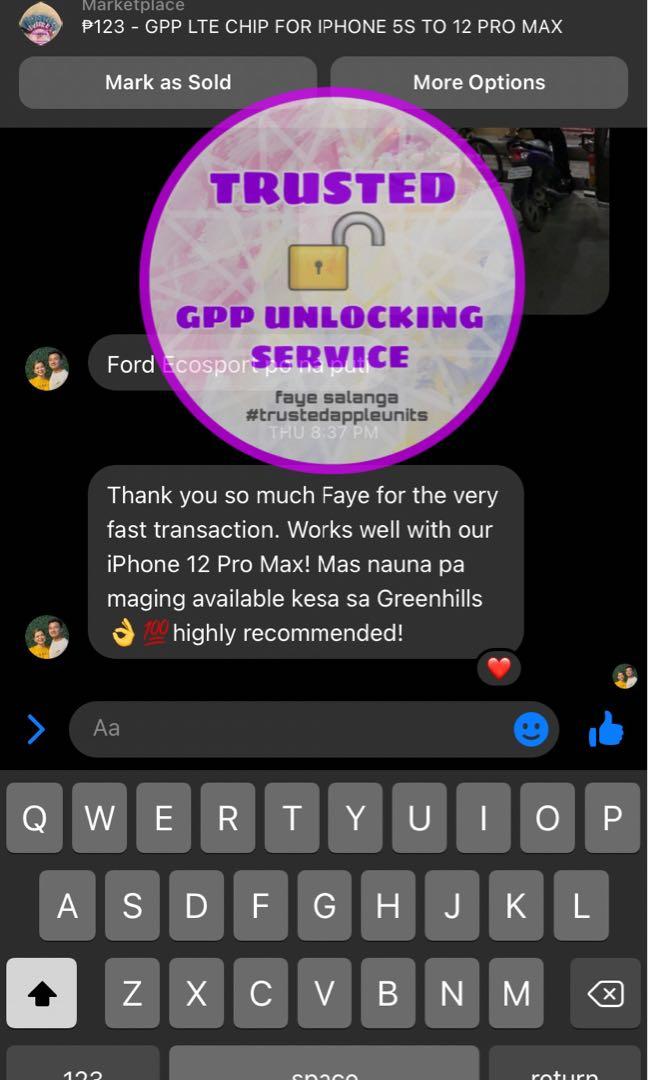Open the GPP LTE chip listing header
Image resolution: width=648 pixels, height=1080 pixels.
tap(322, 26)
